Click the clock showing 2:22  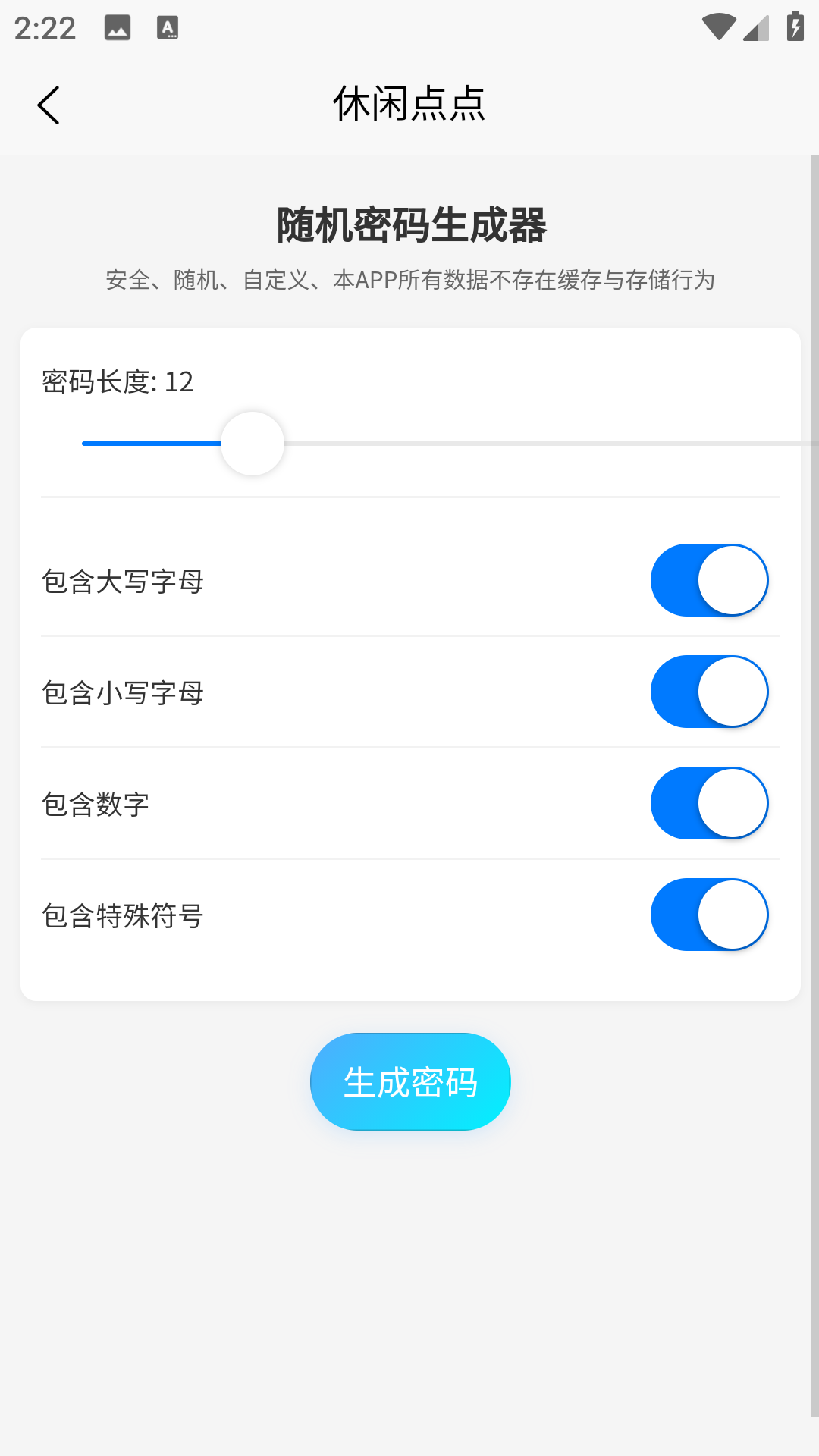pos(45,27)
